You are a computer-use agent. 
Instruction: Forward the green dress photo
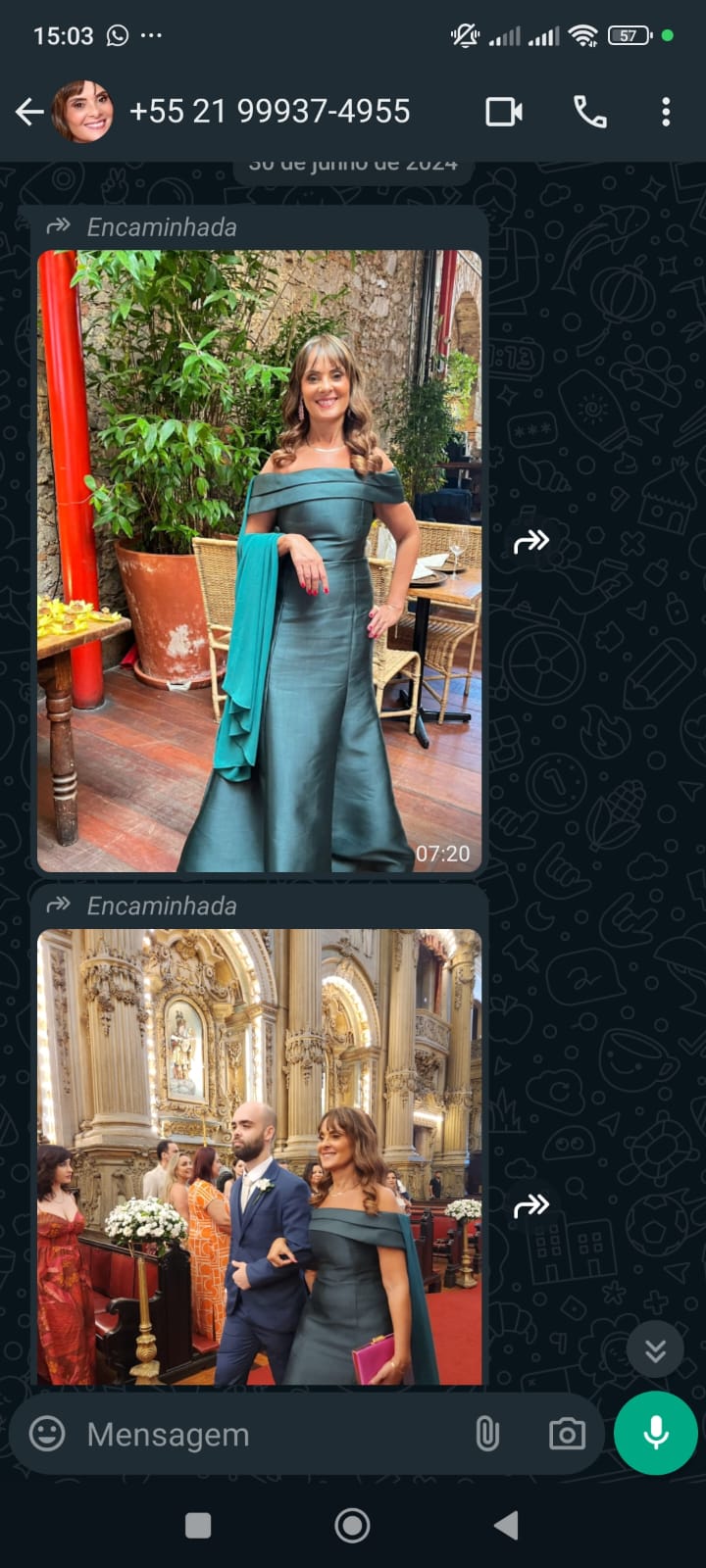531,541
